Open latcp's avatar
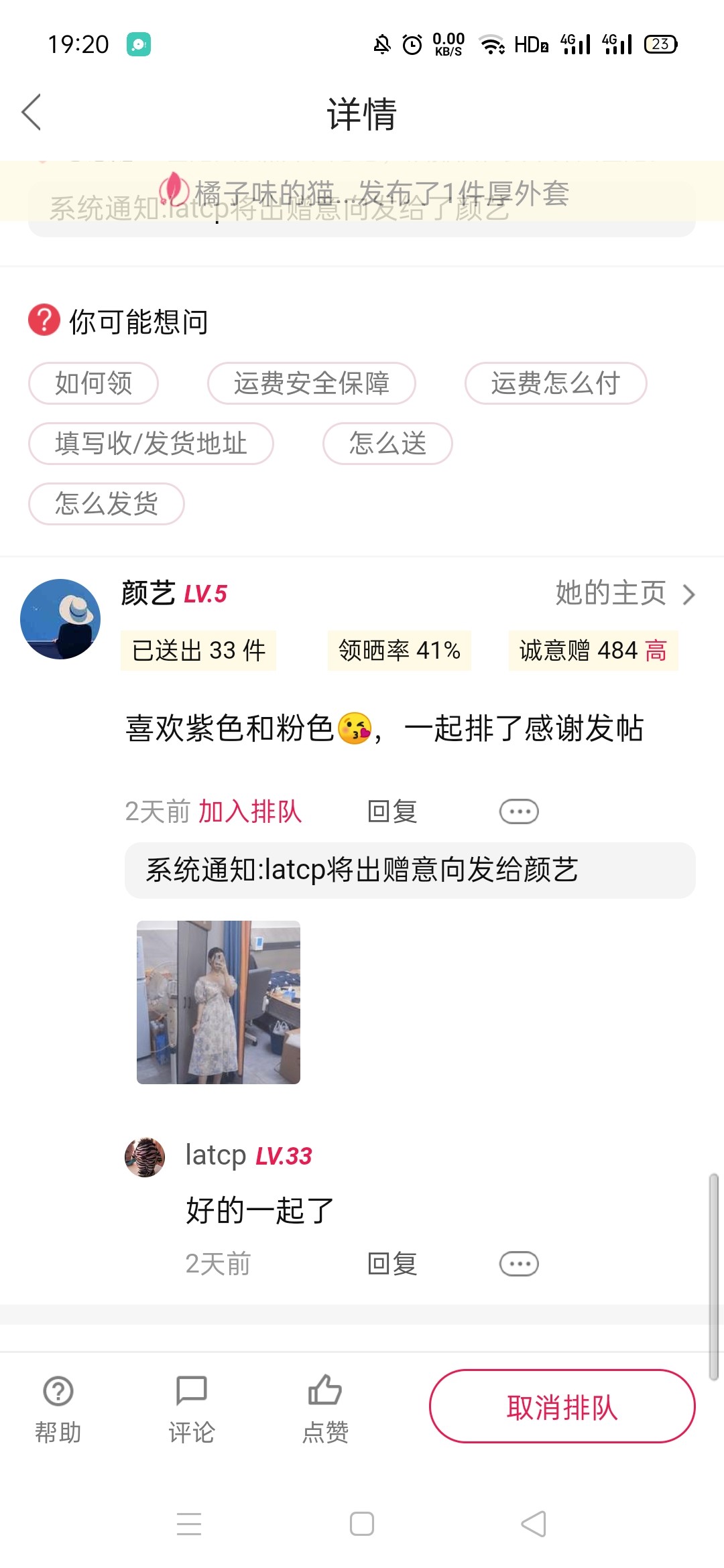Viewport: 724px width, 1568px height. [x=145, y=1157]
